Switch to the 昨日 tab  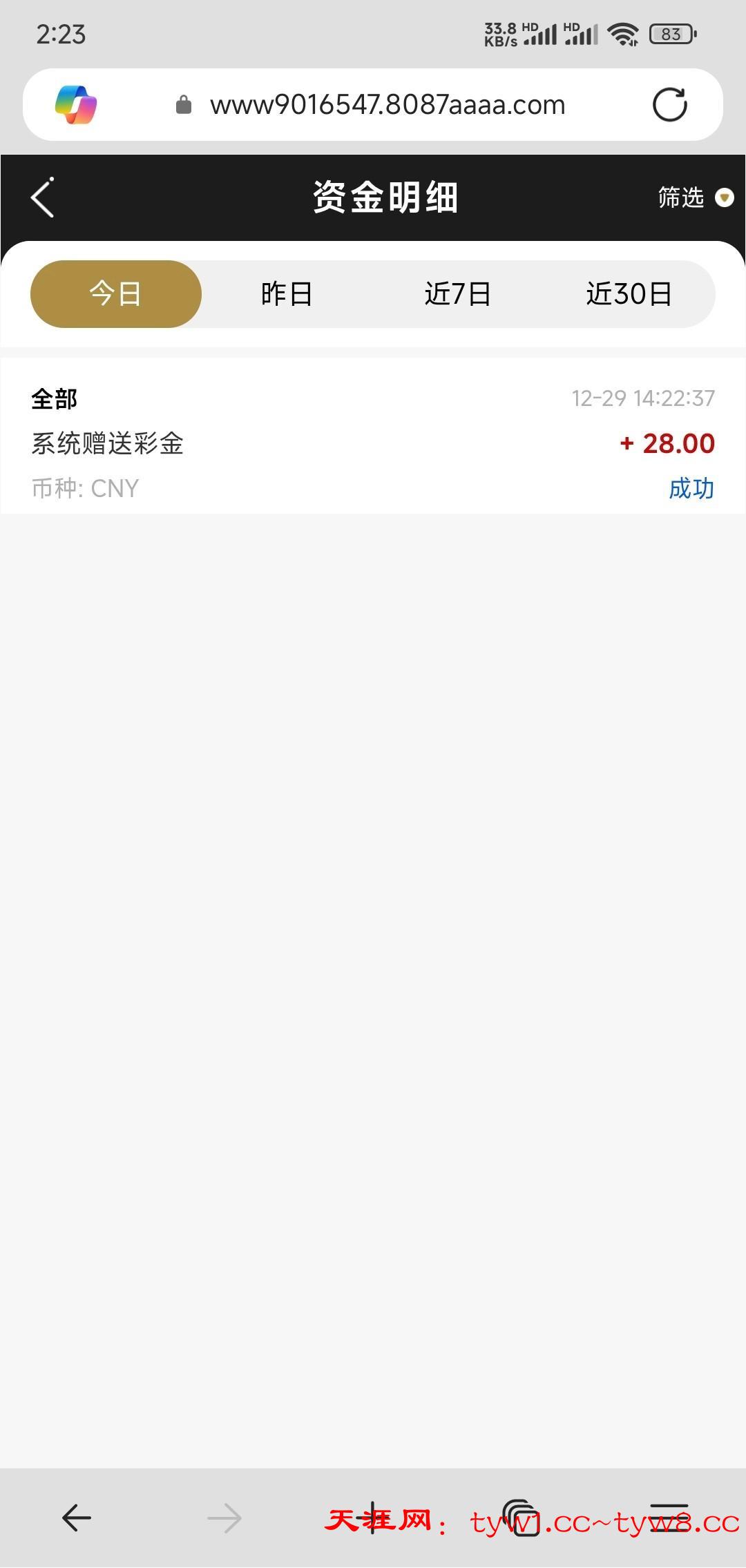tap(287, 294)
